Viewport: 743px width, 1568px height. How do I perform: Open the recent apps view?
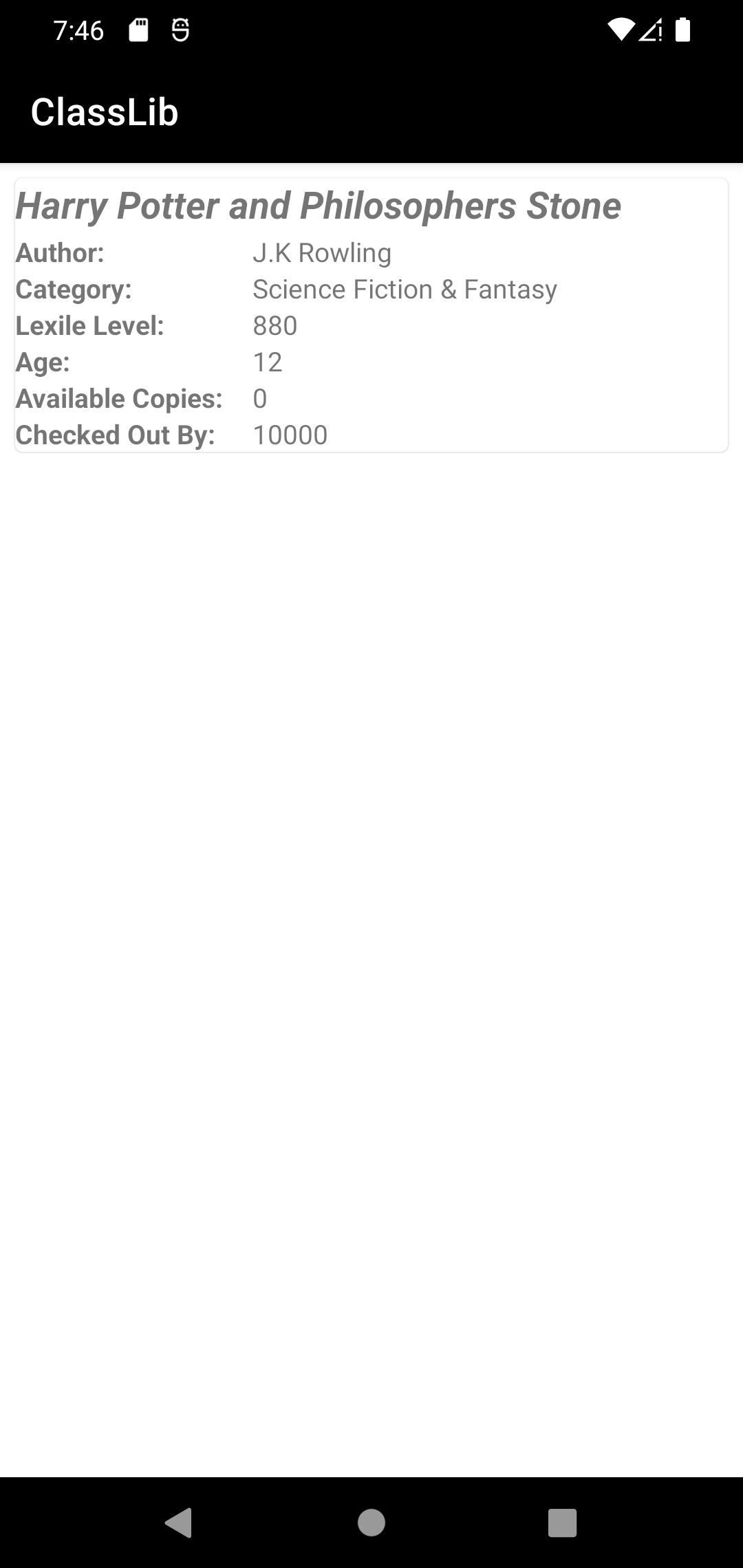tap(562, 1523)
